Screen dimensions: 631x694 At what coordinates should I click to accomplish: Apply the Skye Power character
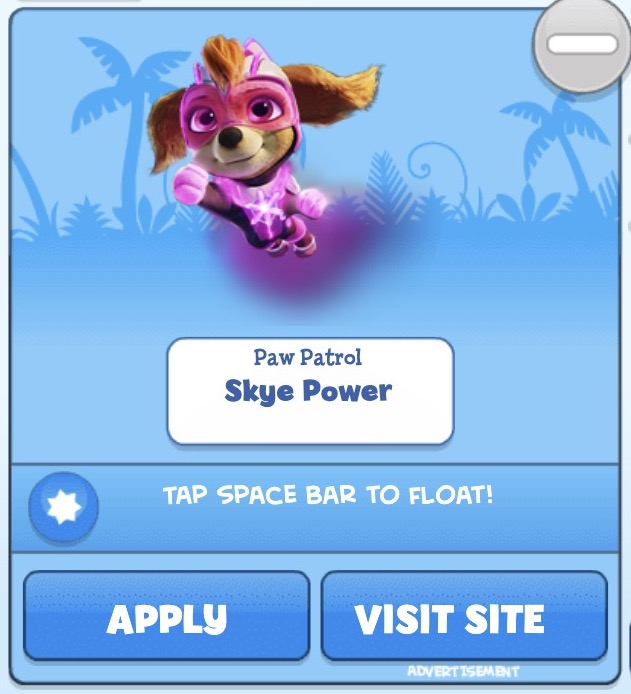pos(166,616)
